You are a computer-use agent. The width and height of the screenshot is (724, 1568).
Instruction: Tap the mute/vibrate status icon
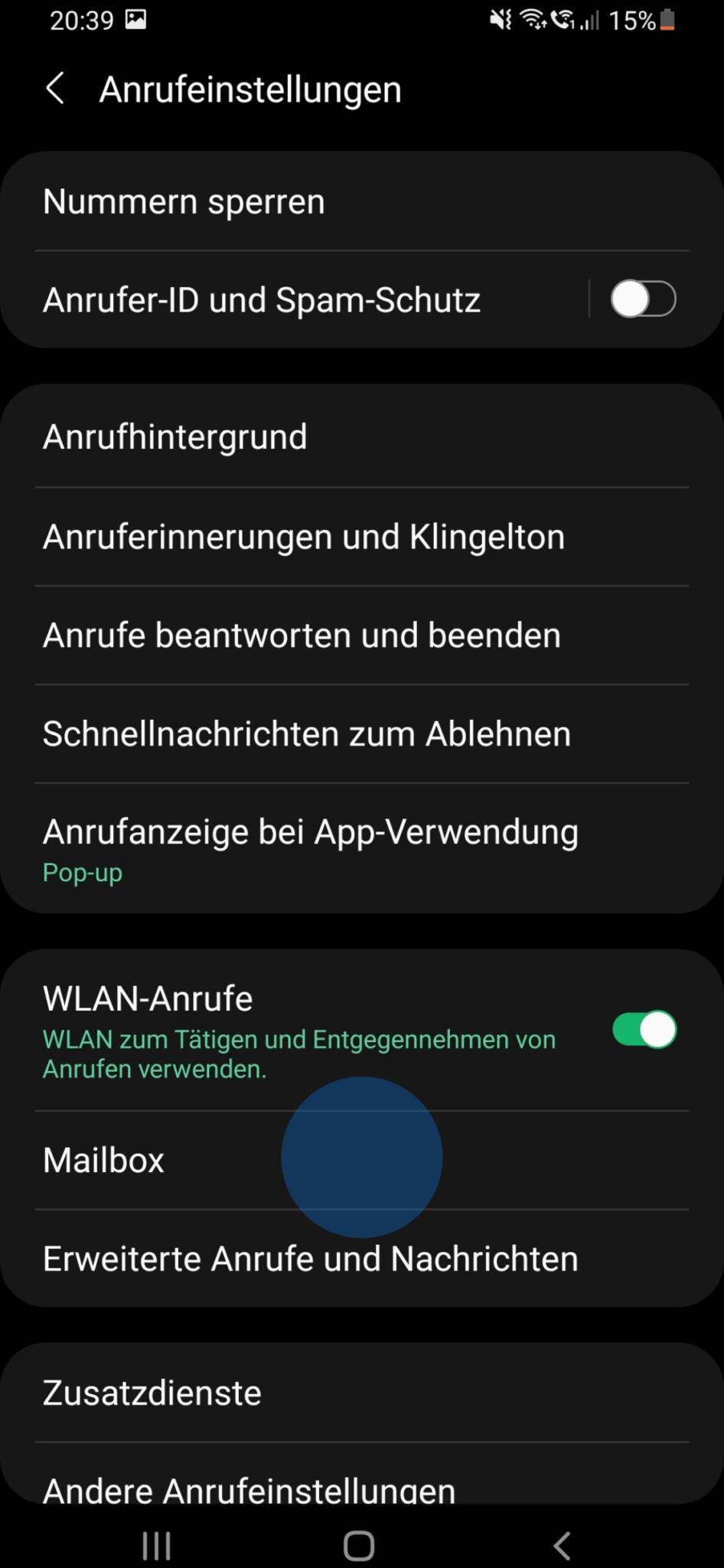498,21
